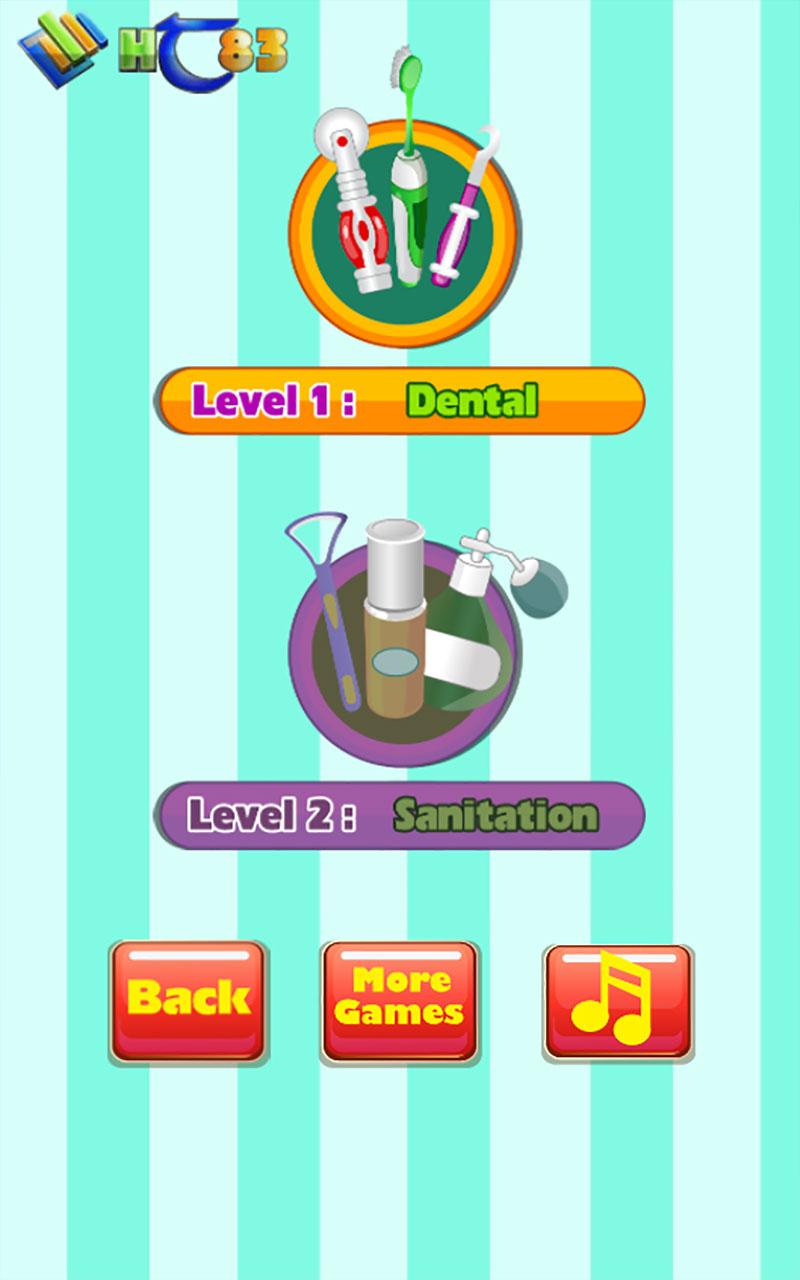Toggle the music note sound button

(x=618, y=1001)
